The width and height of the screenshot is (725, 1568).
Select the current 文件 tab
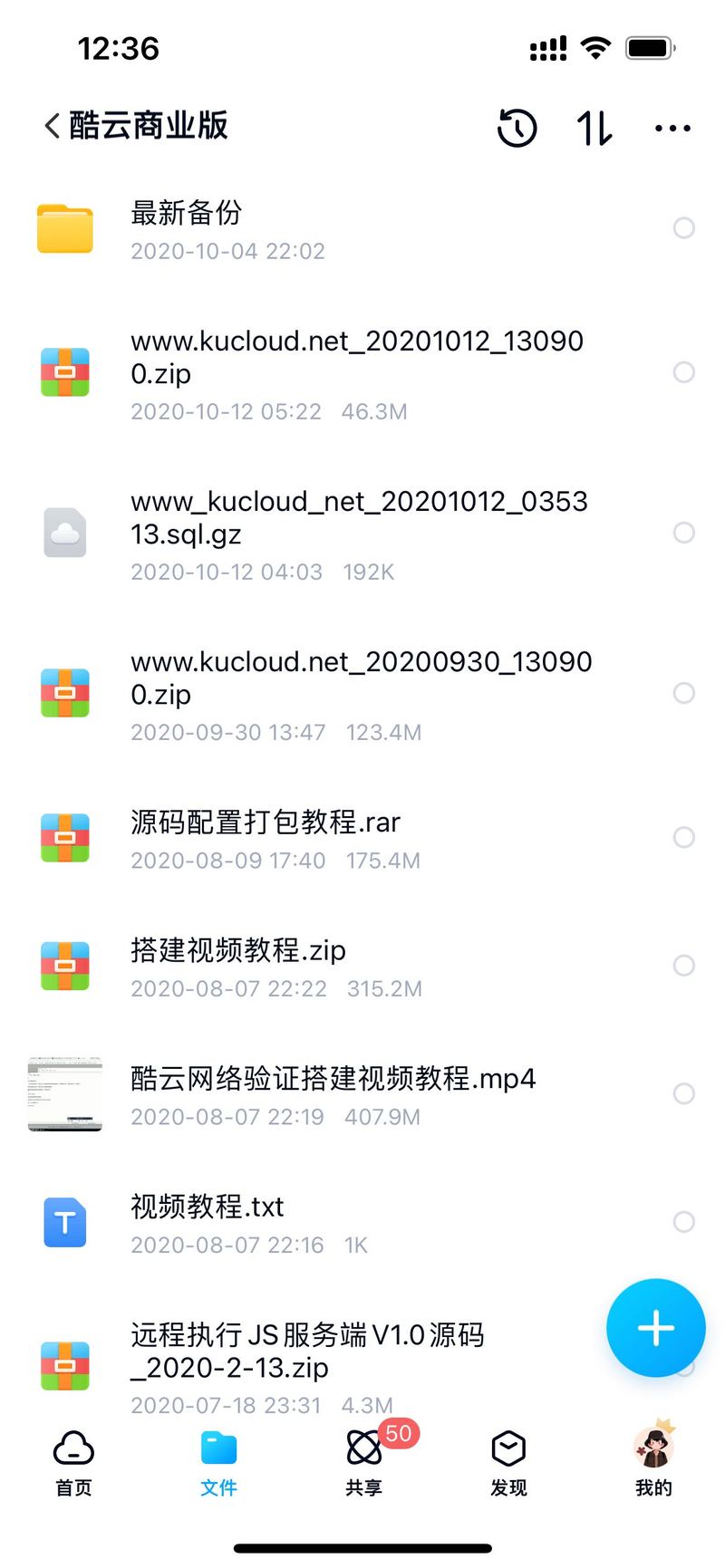pyautogui.click(x=218, y=1462)
